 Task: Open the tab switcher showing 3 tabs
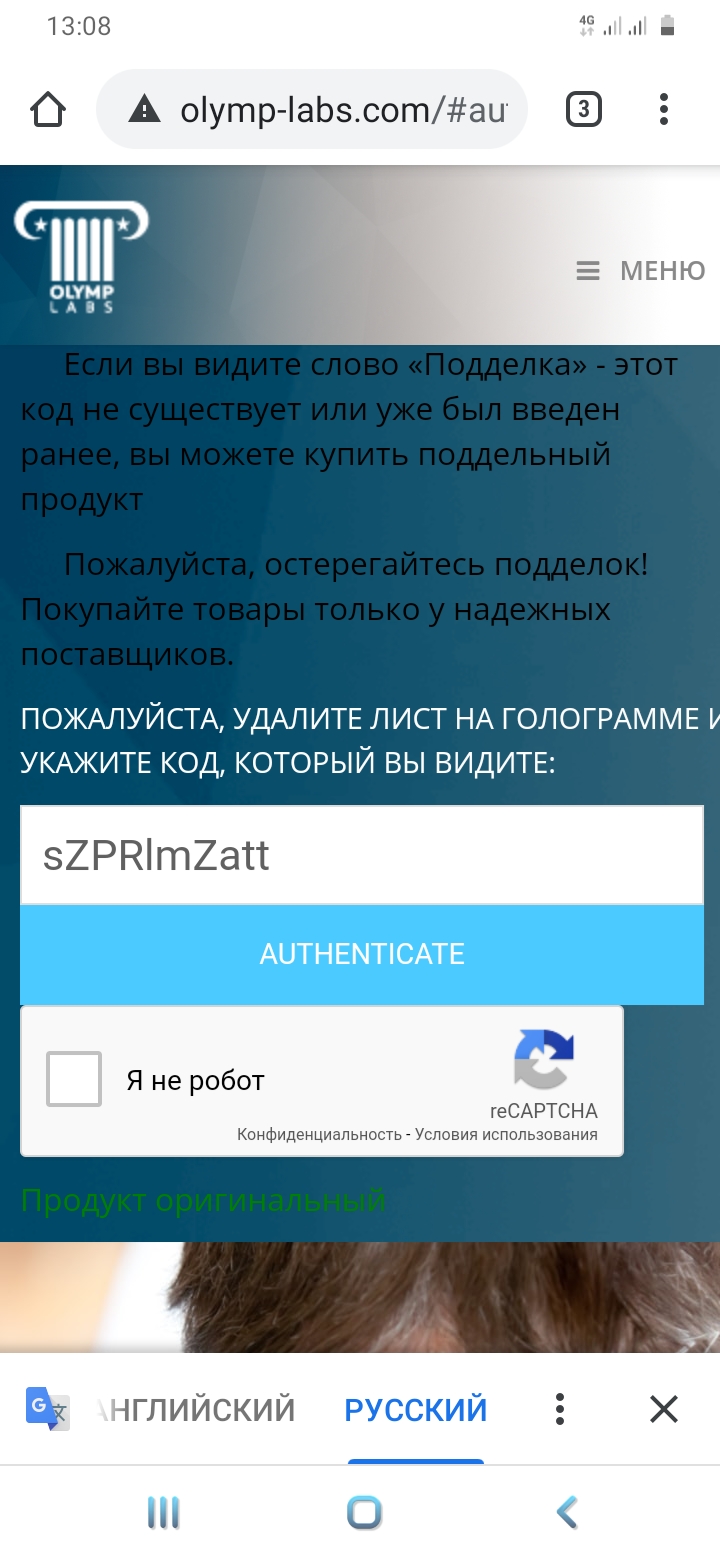[584, 109]
